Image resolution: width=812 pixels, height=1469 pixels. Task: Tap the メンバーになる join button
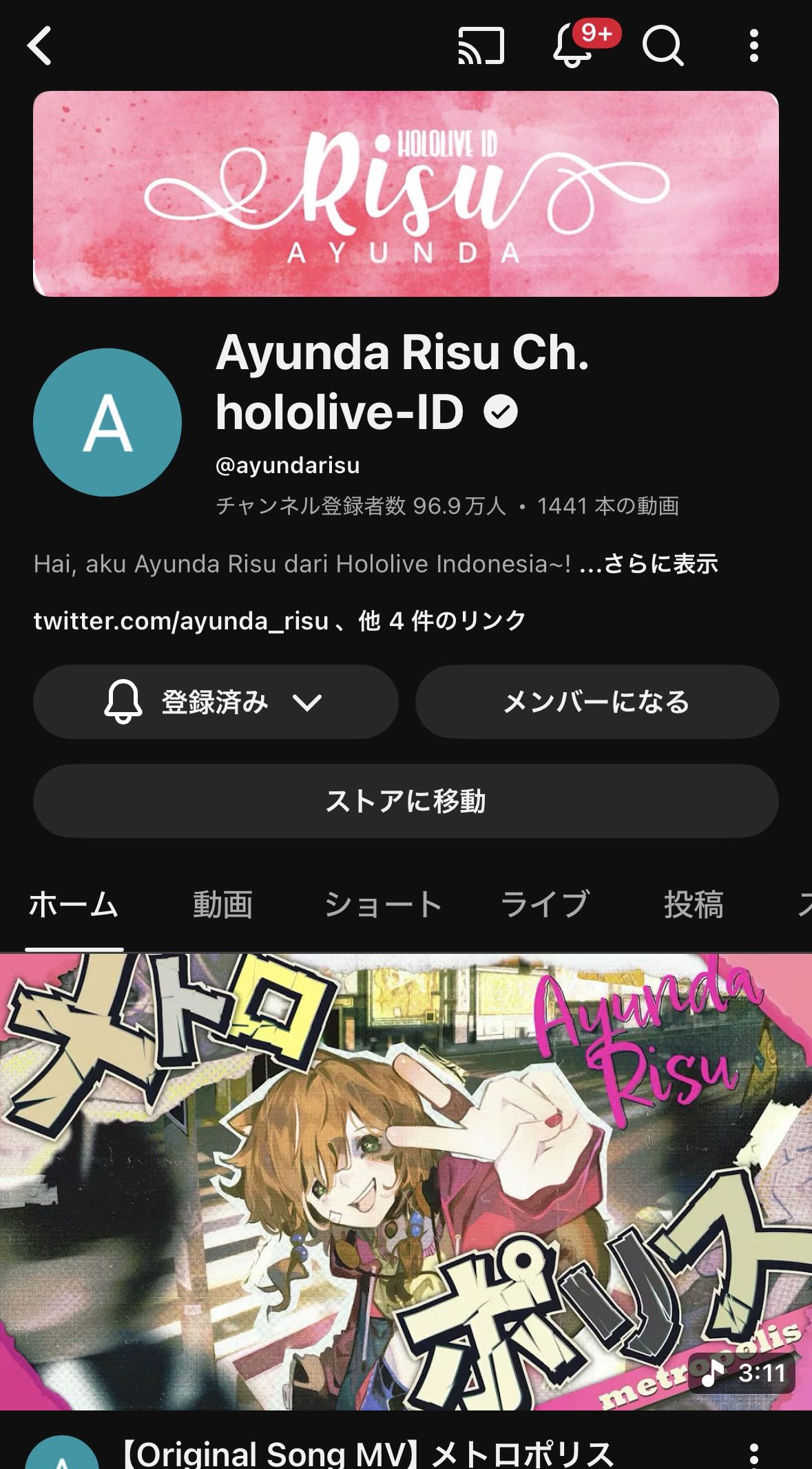pos(596,702)
